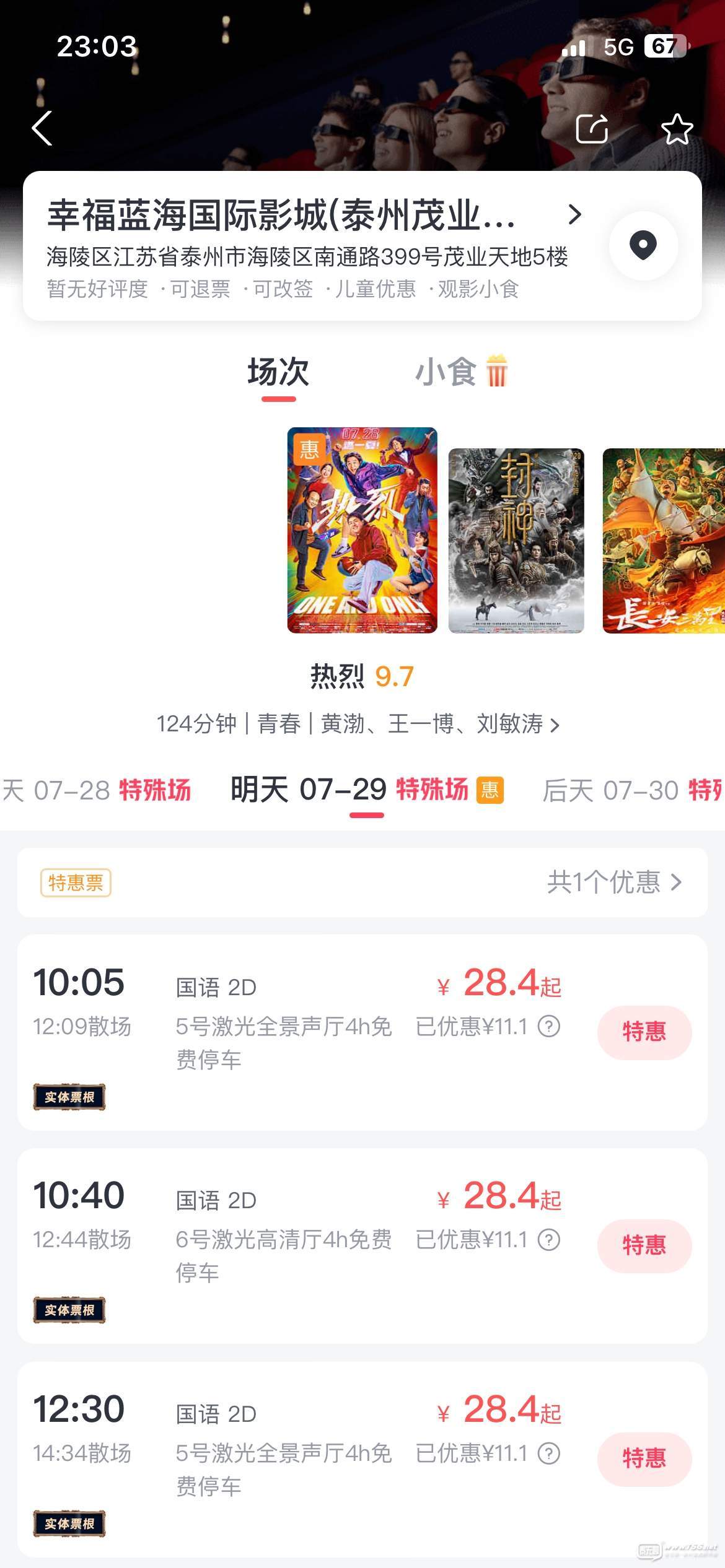725x1568 pixels.
Task: View the 共1个优惠 discount details
Action: pos(613,882)
